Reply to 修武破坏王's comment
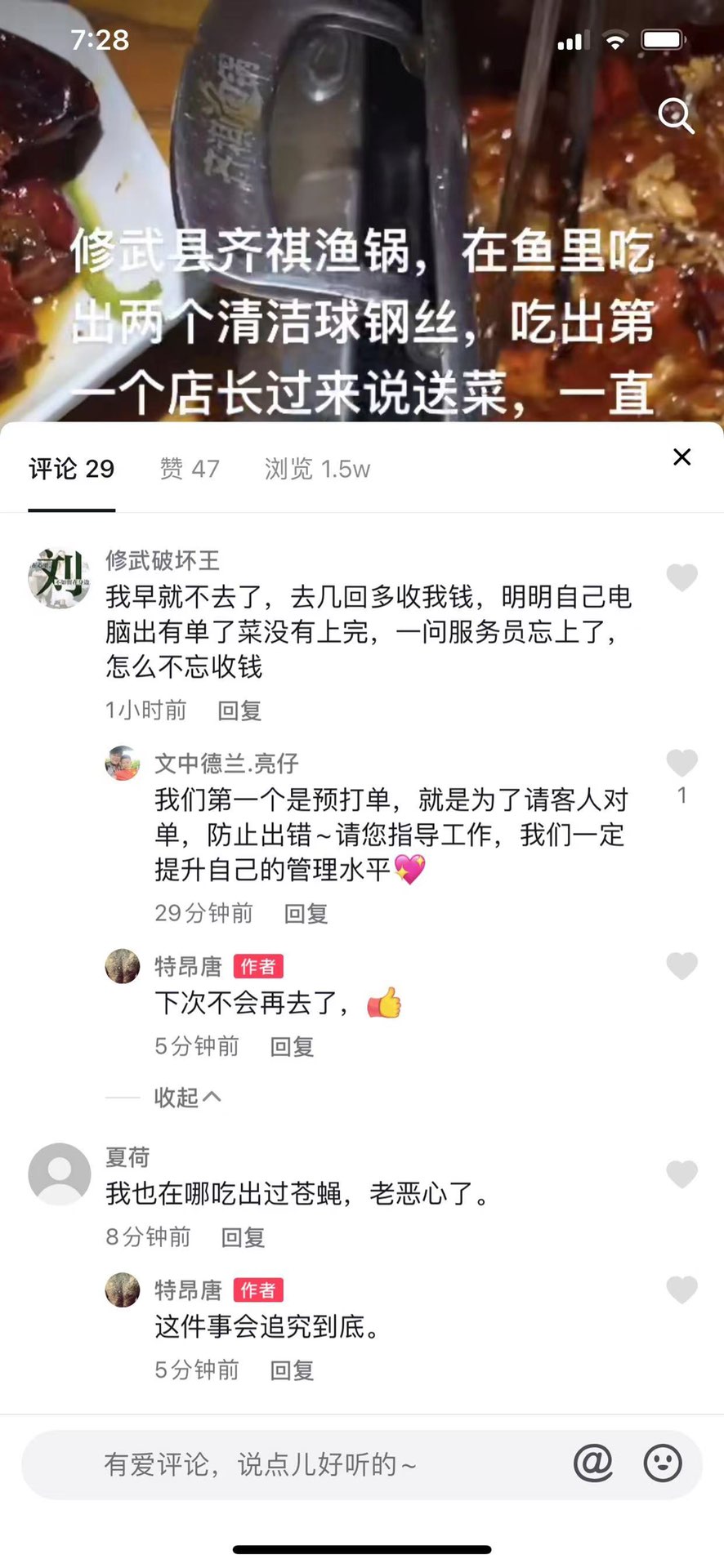The height and width of the screenshot is (1568, 724). tap(239, 710)
